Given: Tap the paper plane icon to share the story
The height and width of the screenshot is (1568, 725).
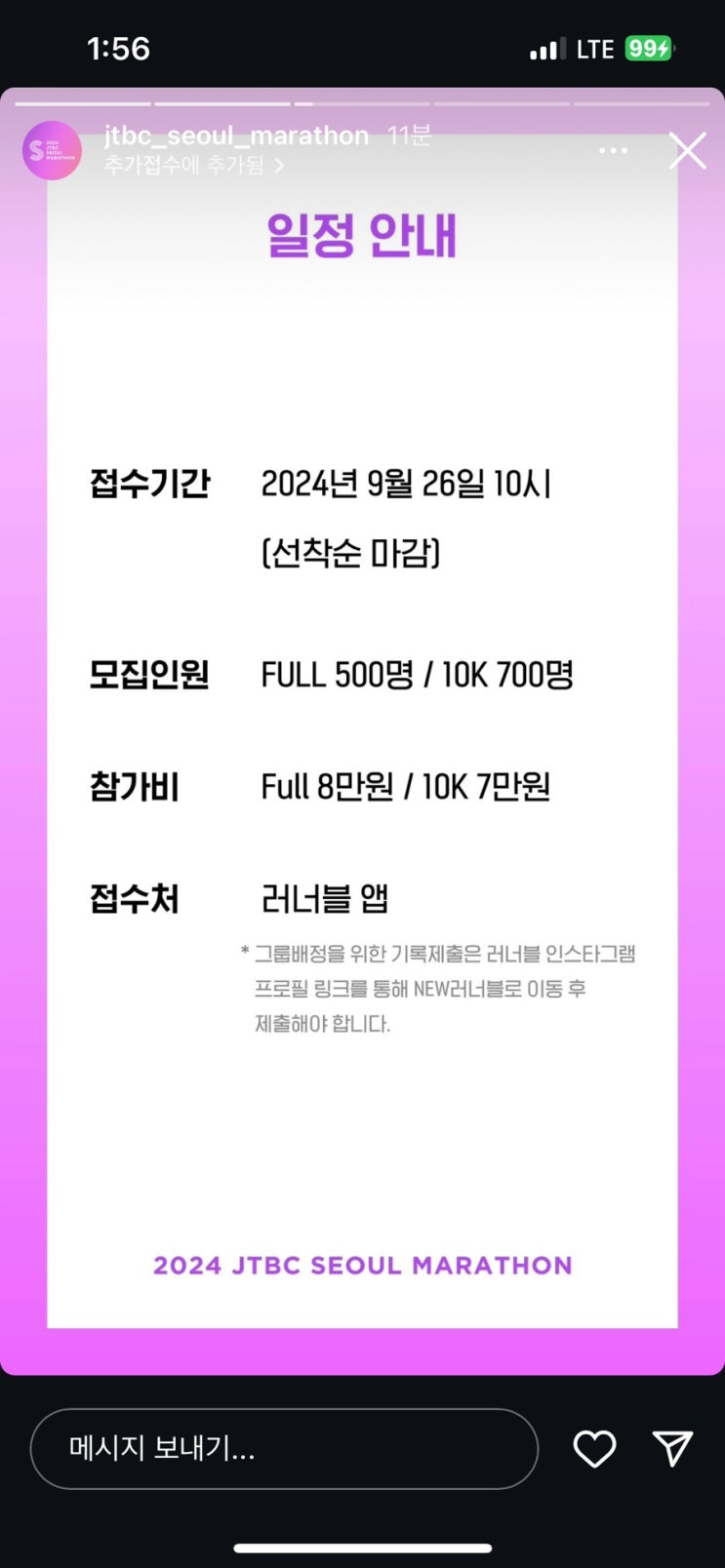Looking at the screenshot, I should pos(672,1449).
